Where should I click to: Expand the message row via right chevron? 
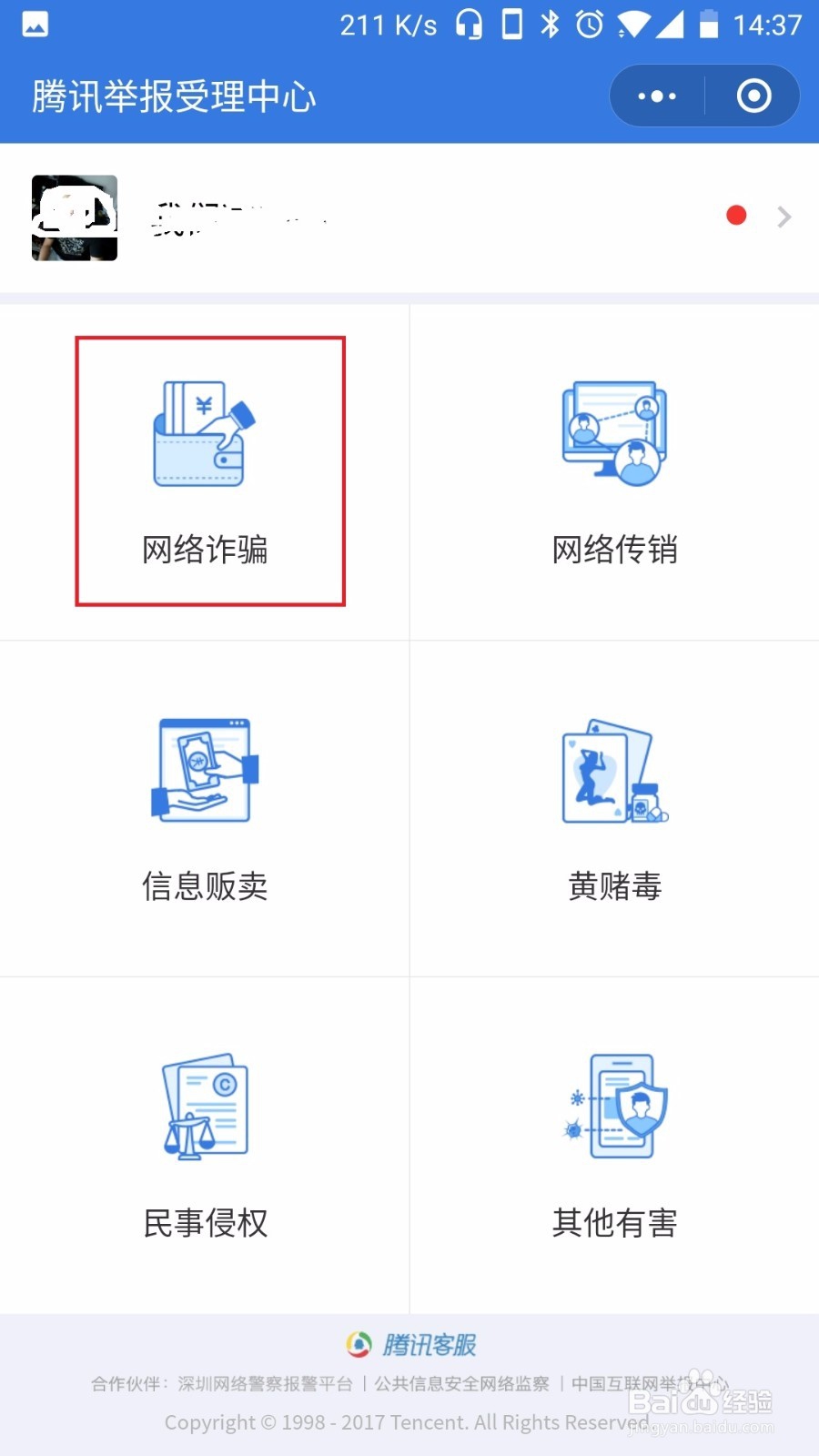tap(784, 217)
